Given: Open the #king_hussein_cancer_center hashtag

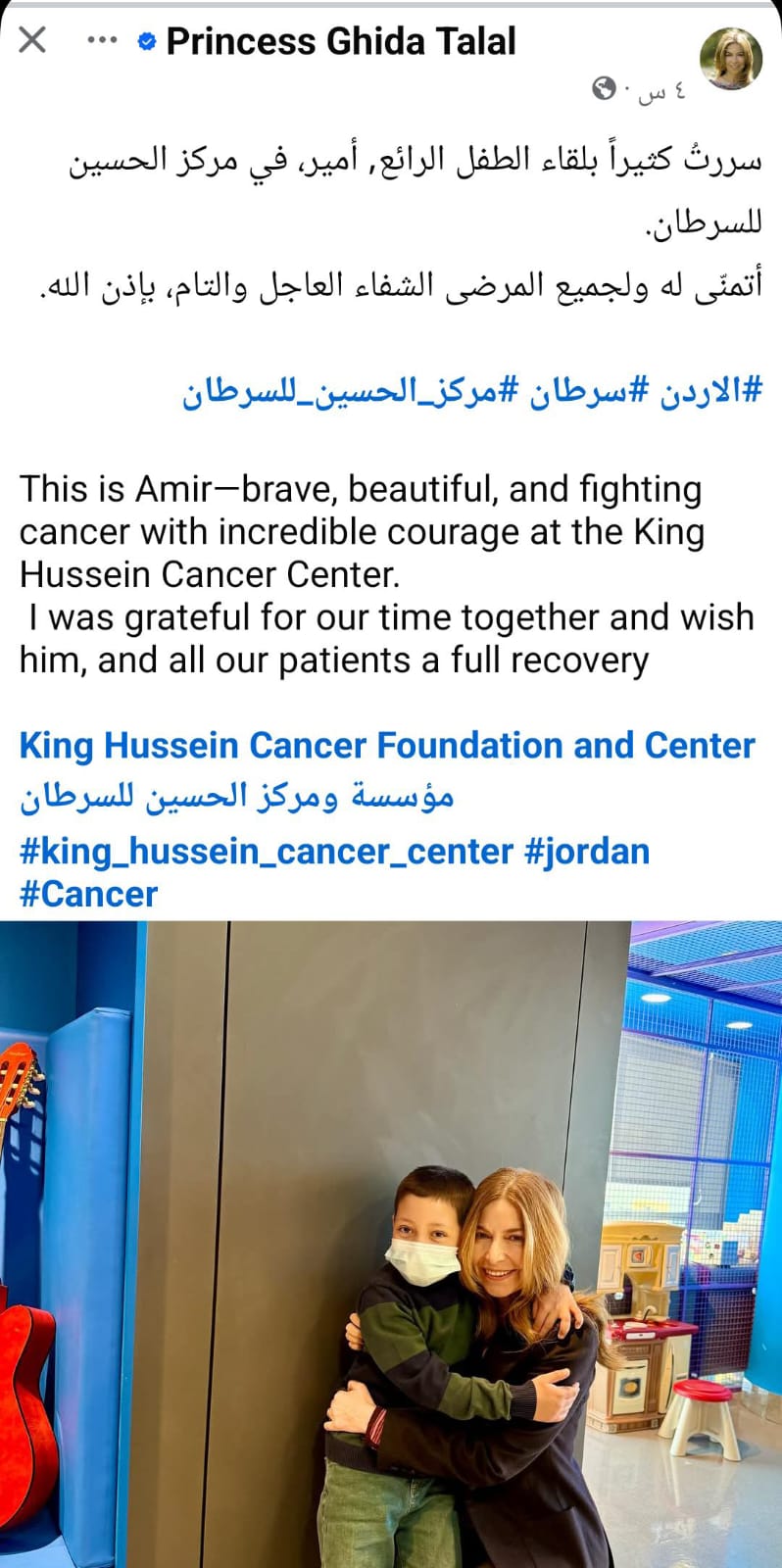Looking at the screenshot, I should 267,852.
